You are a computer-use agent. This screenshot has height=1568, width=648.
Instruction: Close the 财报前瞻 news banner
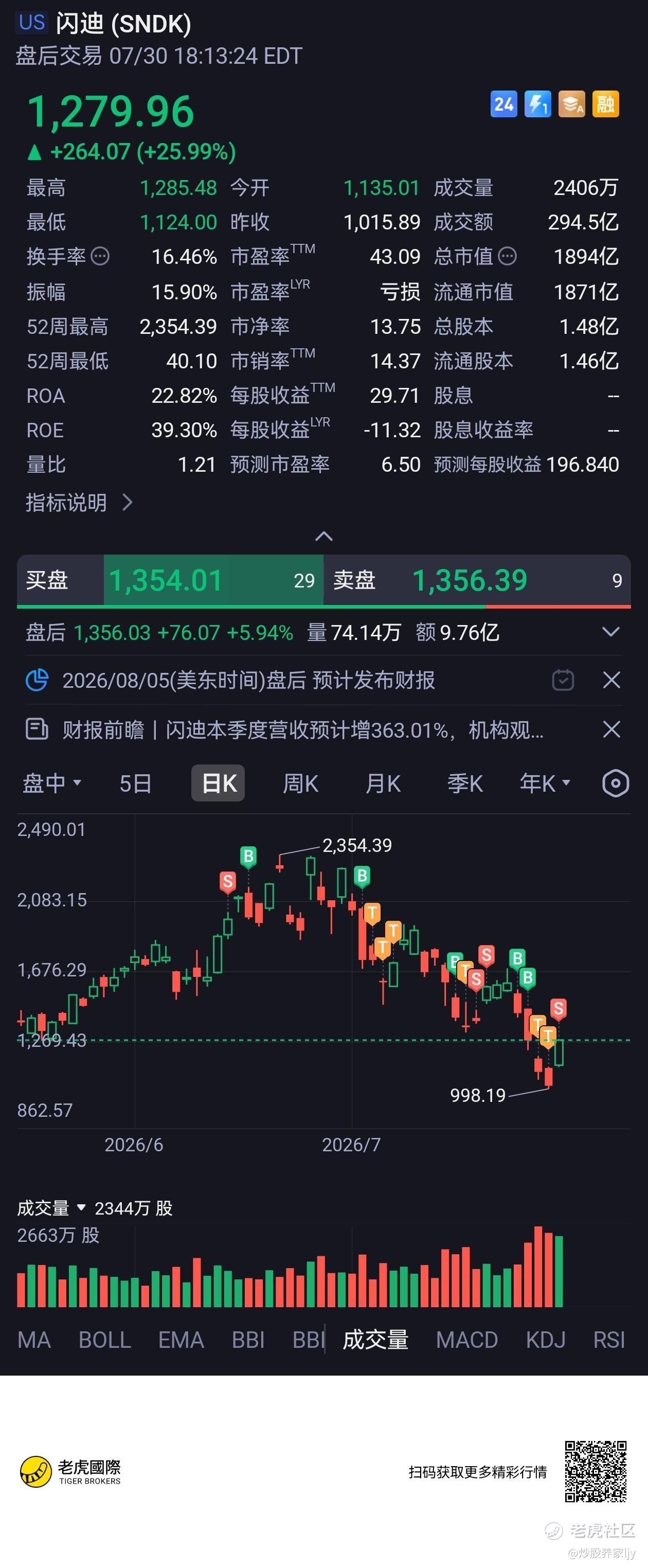(611, 729)
